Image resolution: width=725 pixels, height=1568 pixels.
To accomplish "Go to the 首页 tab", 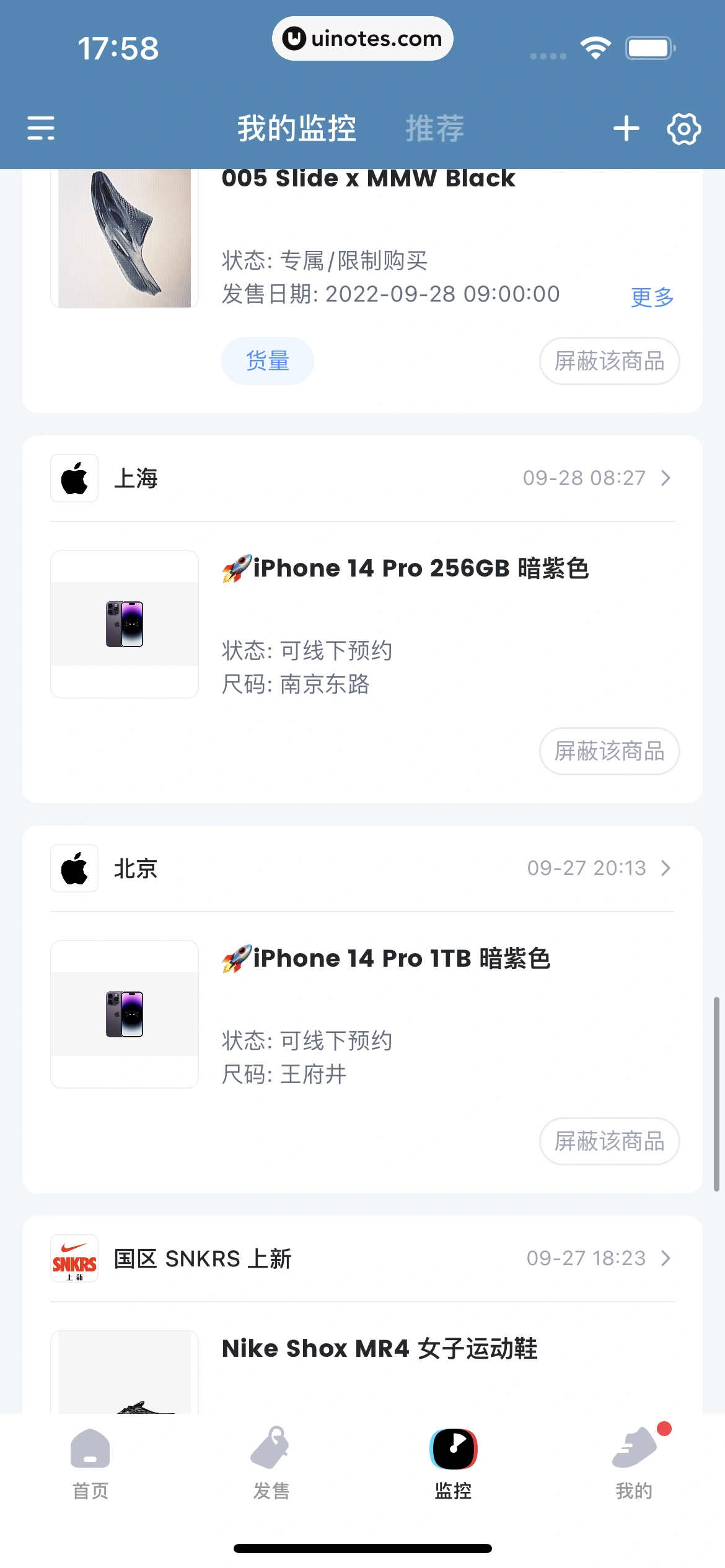I will click(90, 1463).
